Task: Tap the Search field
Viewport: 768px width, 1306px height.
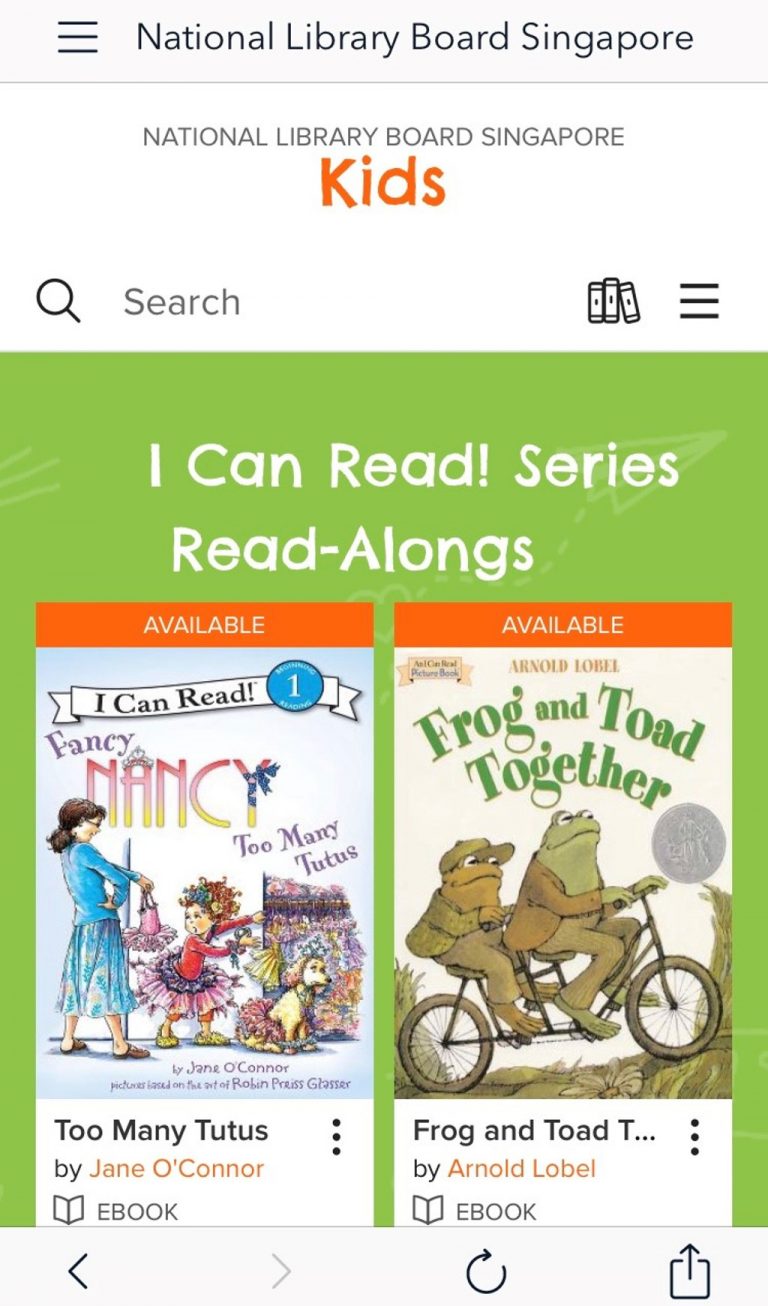Action: click(x=340, y=301)
